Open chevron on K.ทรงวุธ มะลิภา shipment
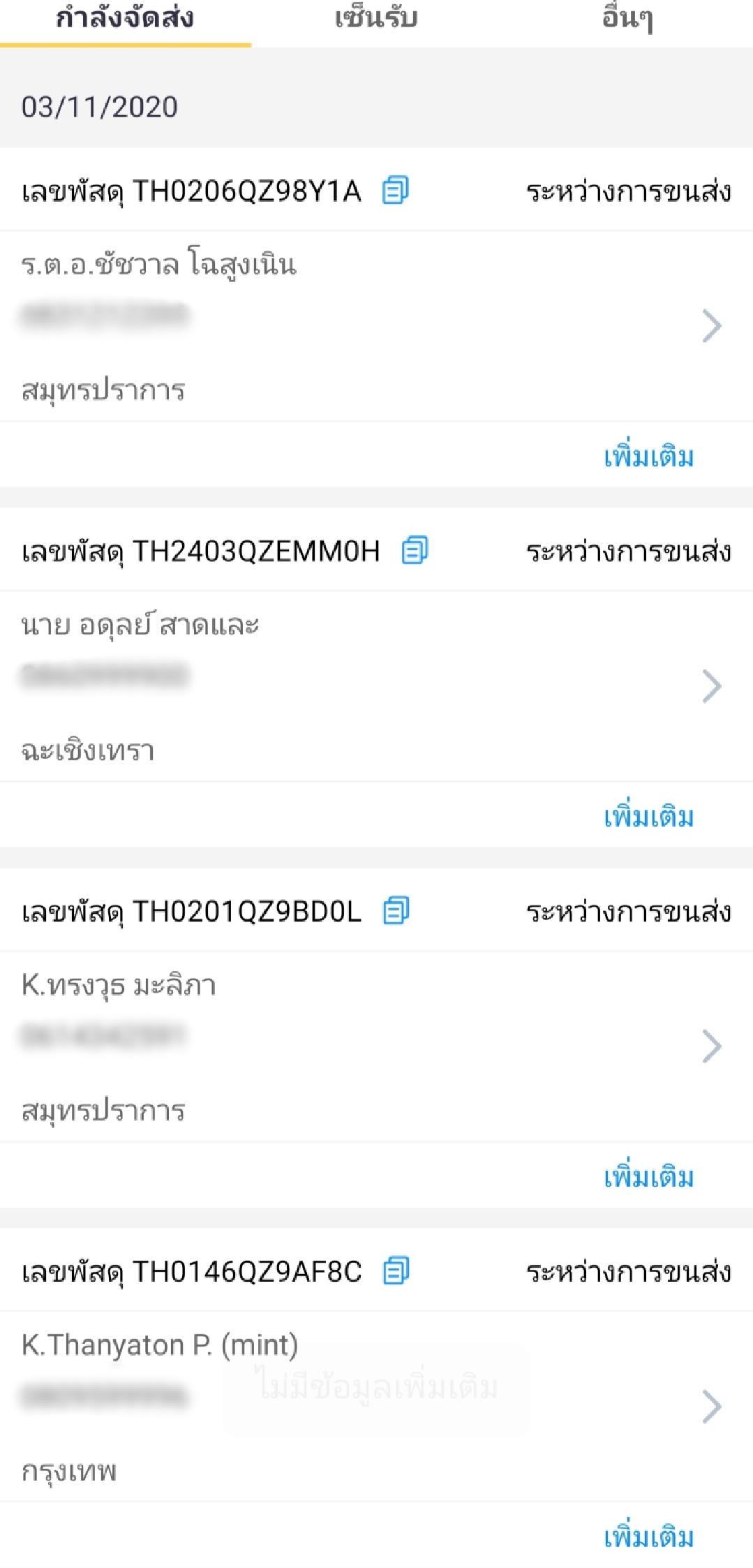The height and width of the screenshot is (1568, 753). pos(711,1045)
